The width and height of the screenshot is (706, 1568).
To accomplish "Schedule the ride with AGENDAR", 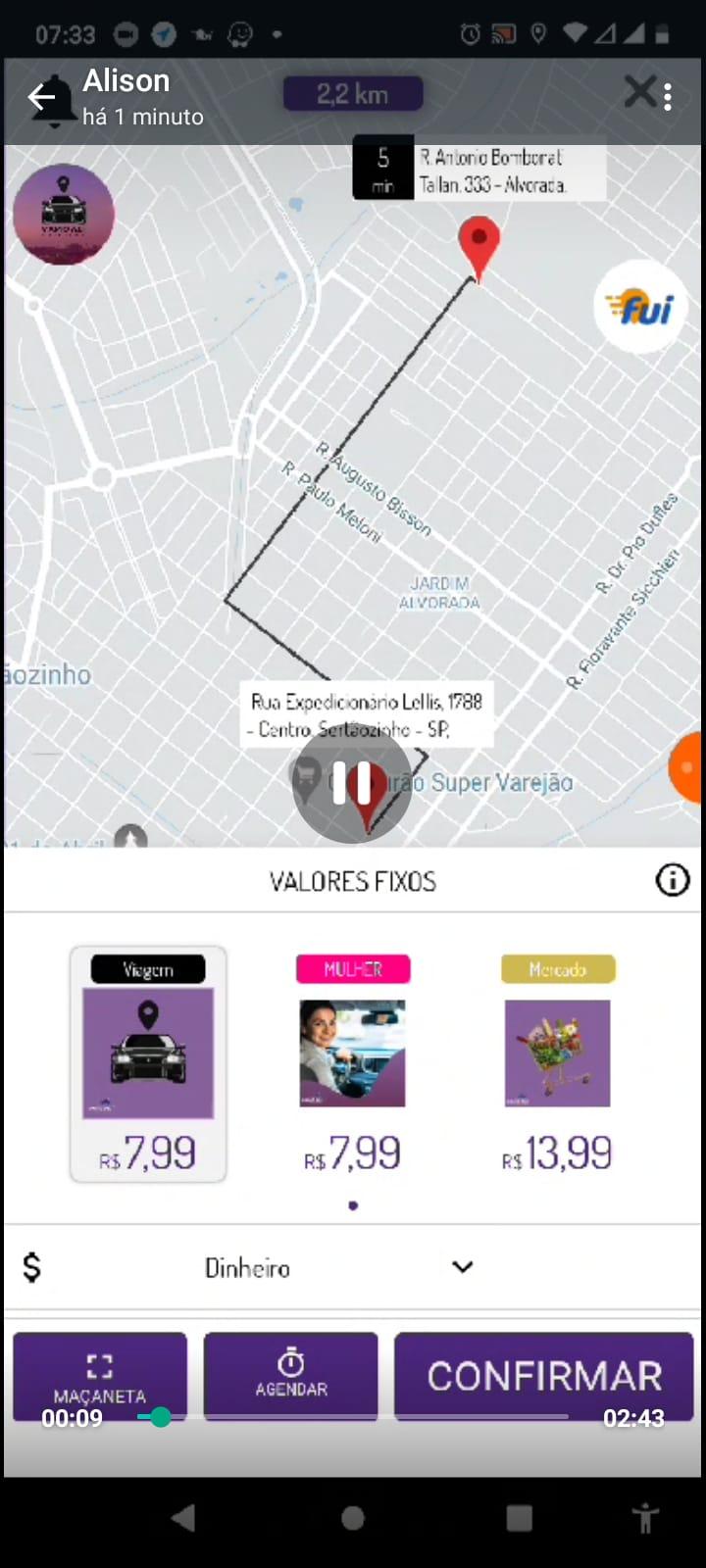I will [x=291, y=1376].
